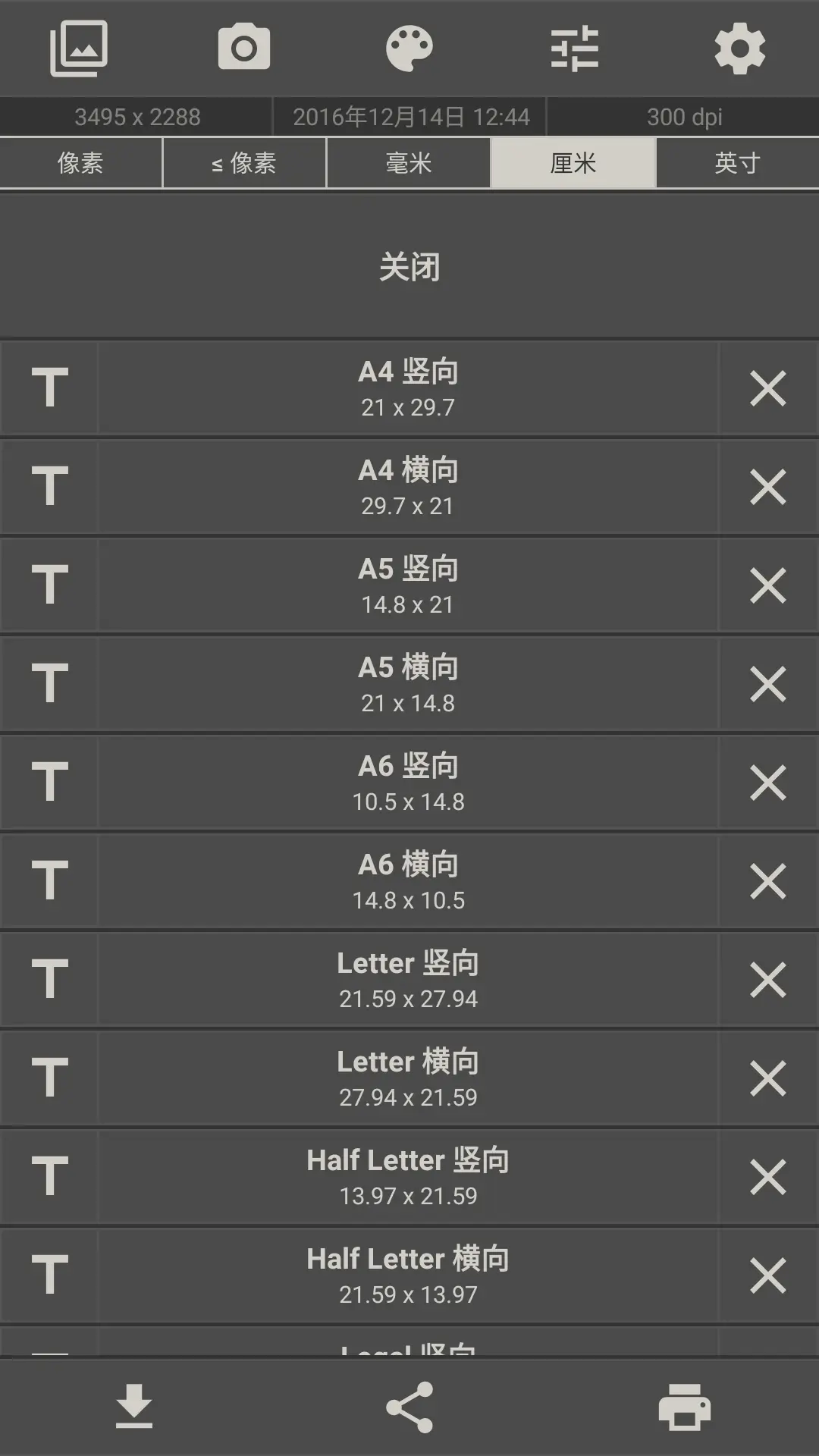Print the image

coord(684,1407)
